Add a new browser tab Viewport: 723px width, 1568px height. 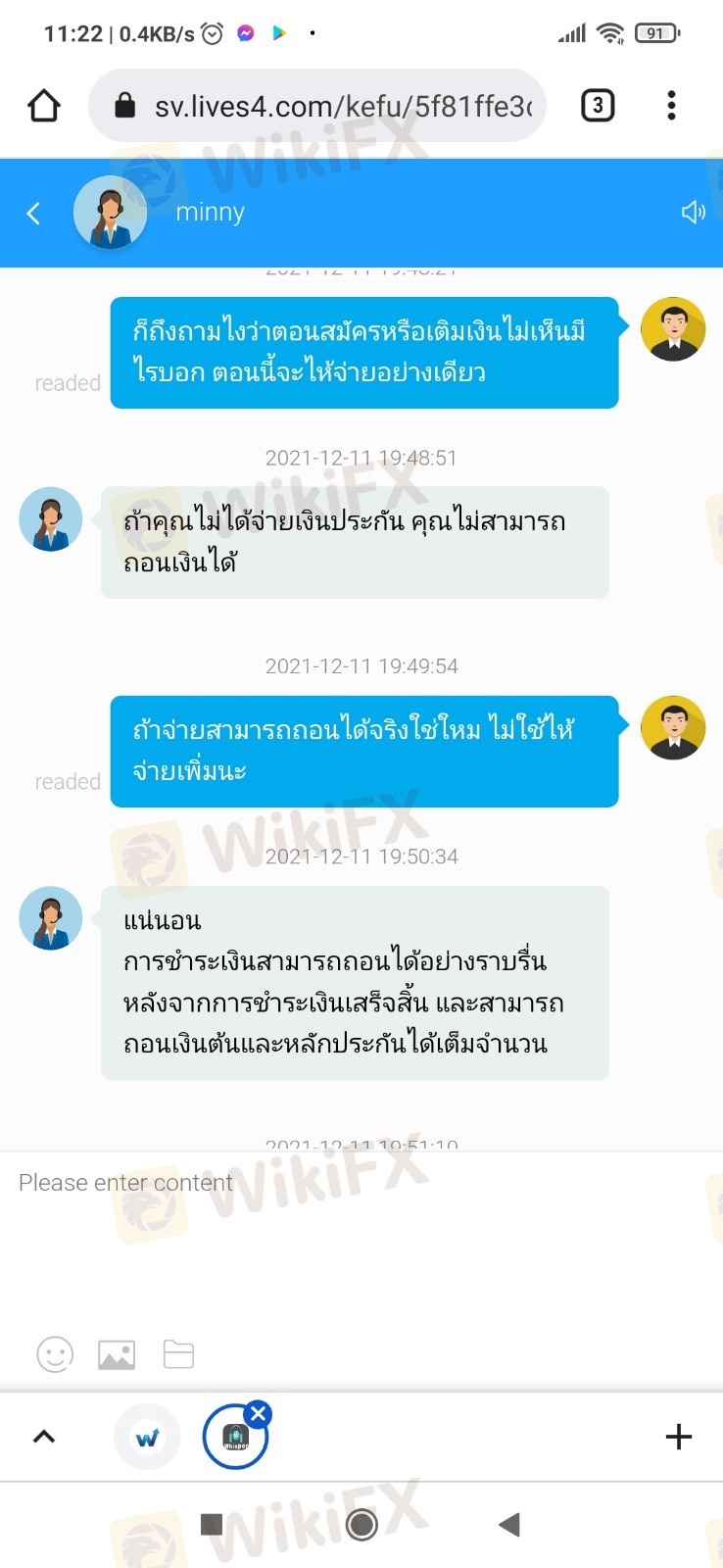click(x=678, y=1437)
